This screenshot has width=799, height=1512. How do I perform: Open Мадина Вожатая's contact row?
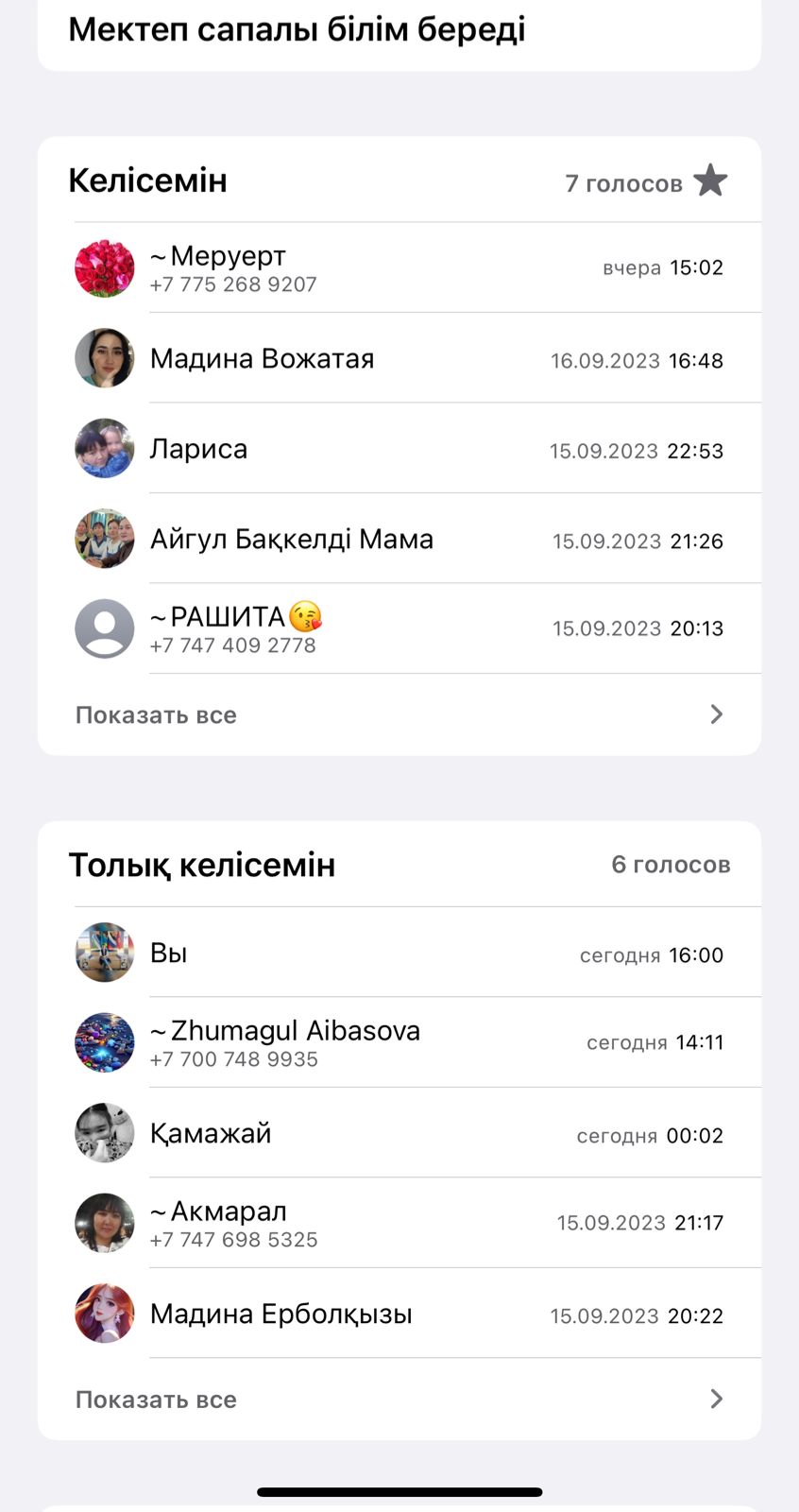point(399,359)
